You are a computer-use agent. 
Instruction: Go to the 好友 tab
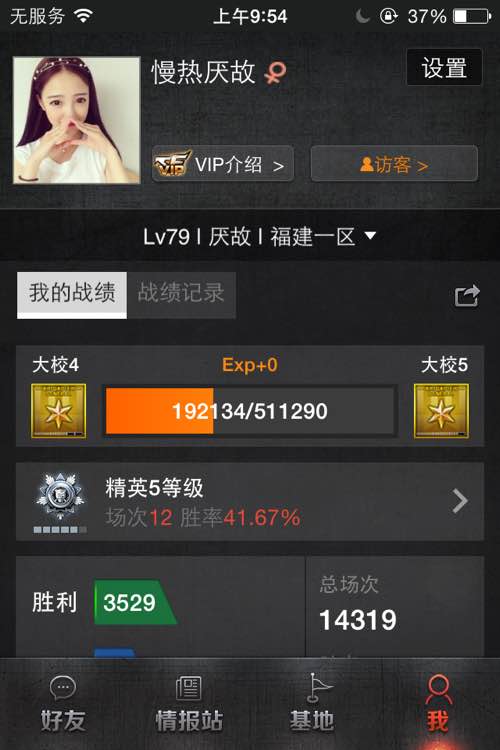coord(63,704)
